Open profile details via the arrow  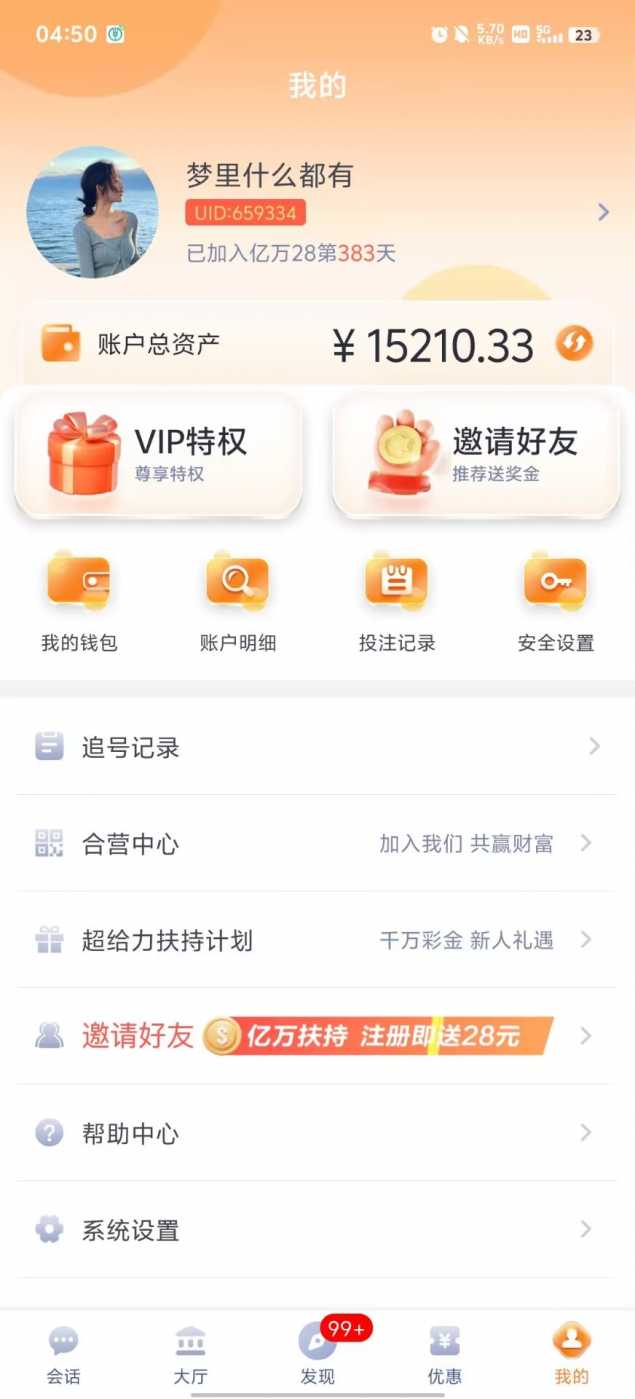click(x=603, y=212)
